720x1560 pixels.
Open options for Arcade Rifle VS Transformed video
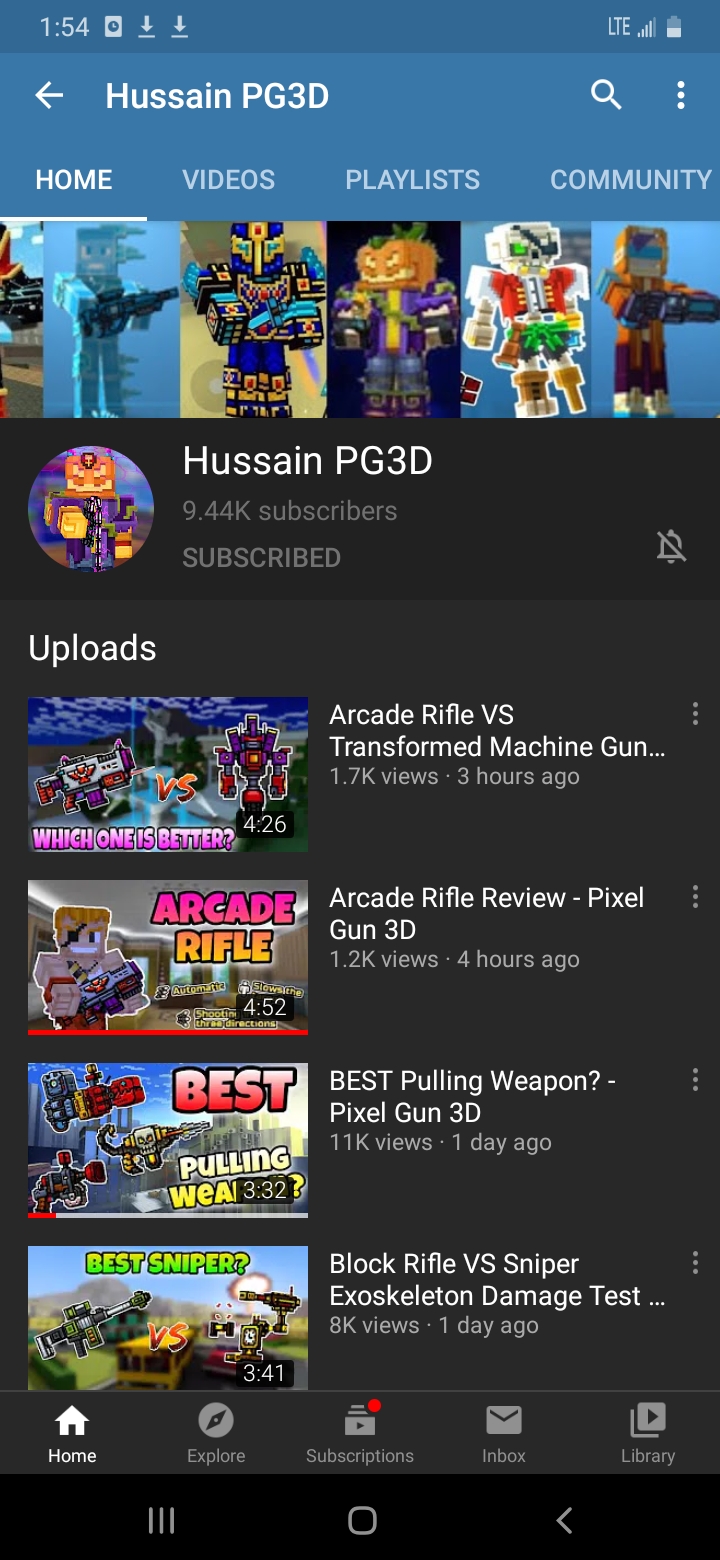pos(695,714)
